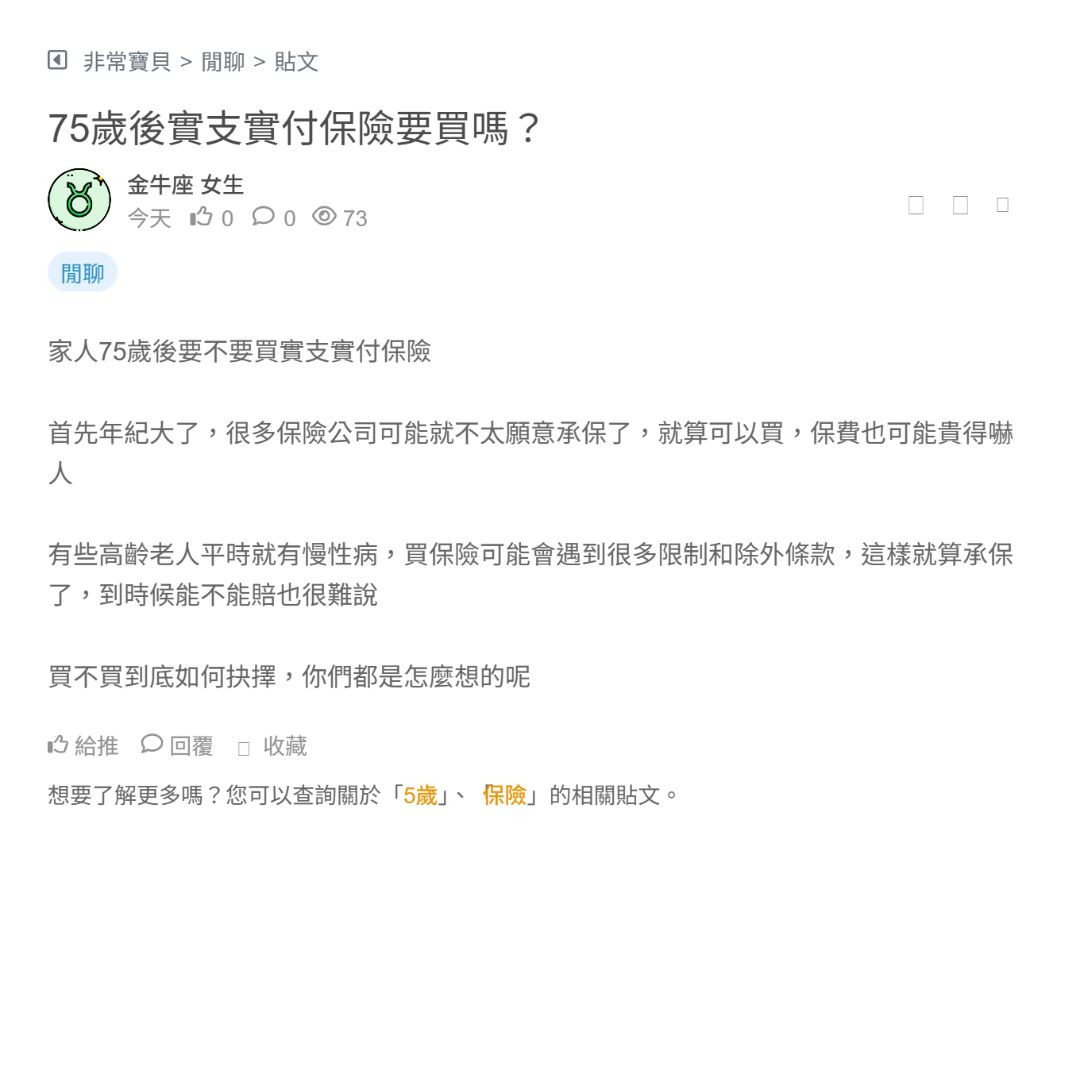Tap 回覆 to reply to the post

[178, 746]
